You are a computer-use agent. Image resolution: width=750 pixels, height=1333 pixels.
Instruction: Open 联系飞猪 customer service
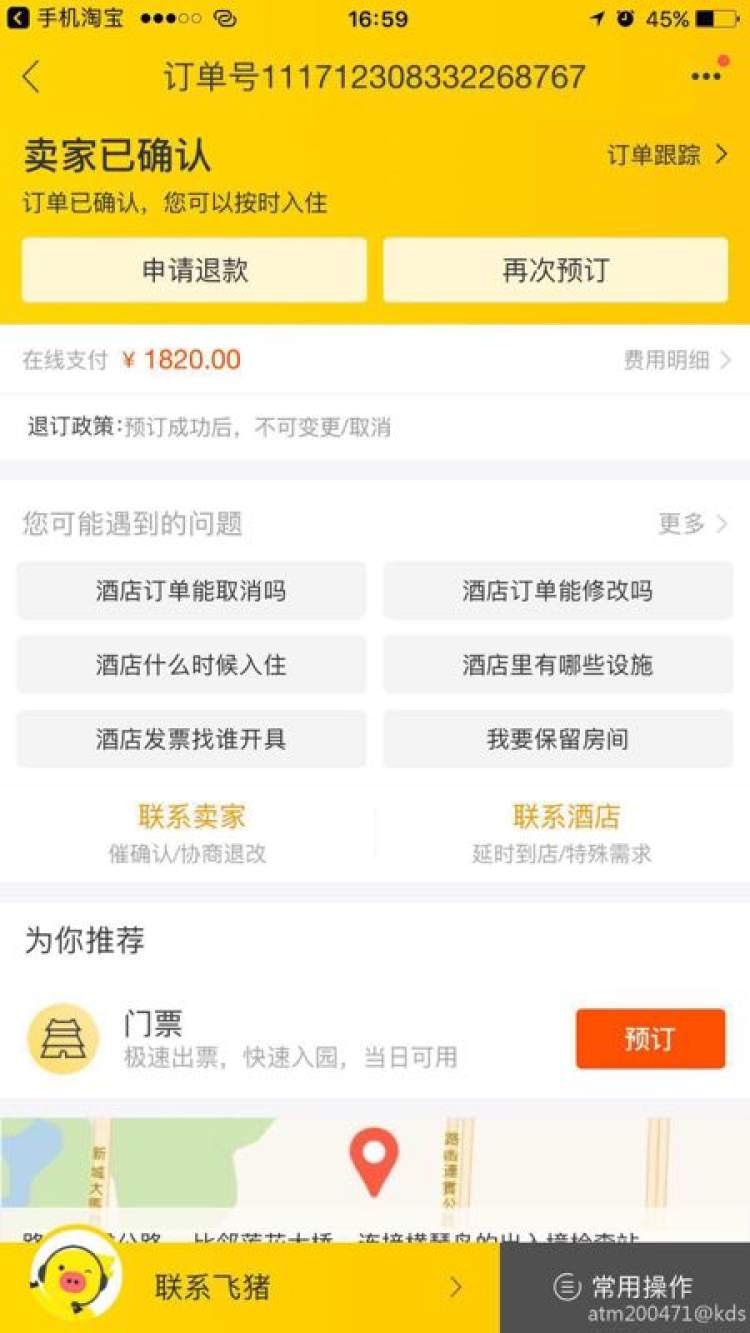(x=250, y=1287)
